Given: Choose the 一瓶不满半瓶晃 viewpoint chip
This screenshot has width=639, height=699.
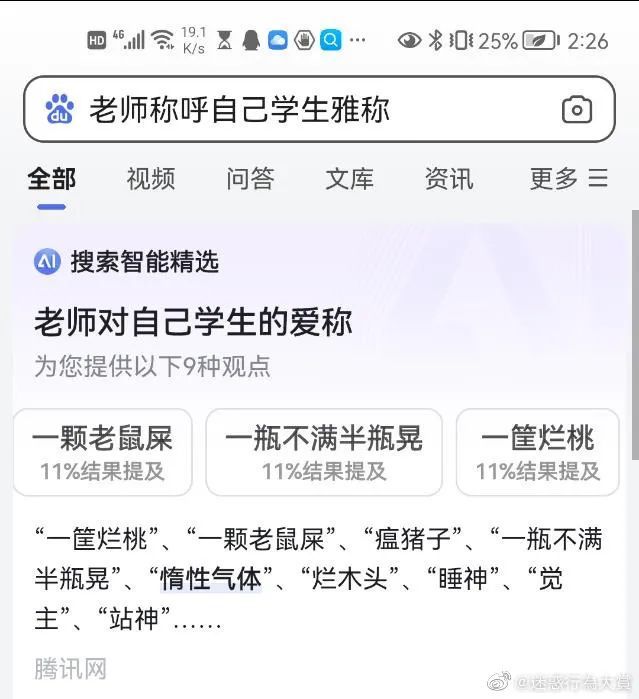Looking at the screenshot, I should [x=323, y=452].
